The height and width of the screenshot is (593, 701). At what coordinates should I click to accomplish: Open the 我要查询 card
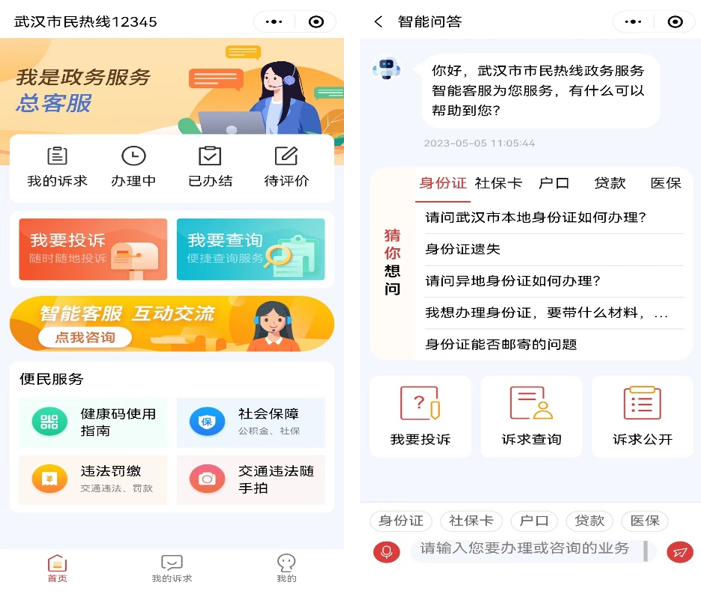(x=250, y=249)
